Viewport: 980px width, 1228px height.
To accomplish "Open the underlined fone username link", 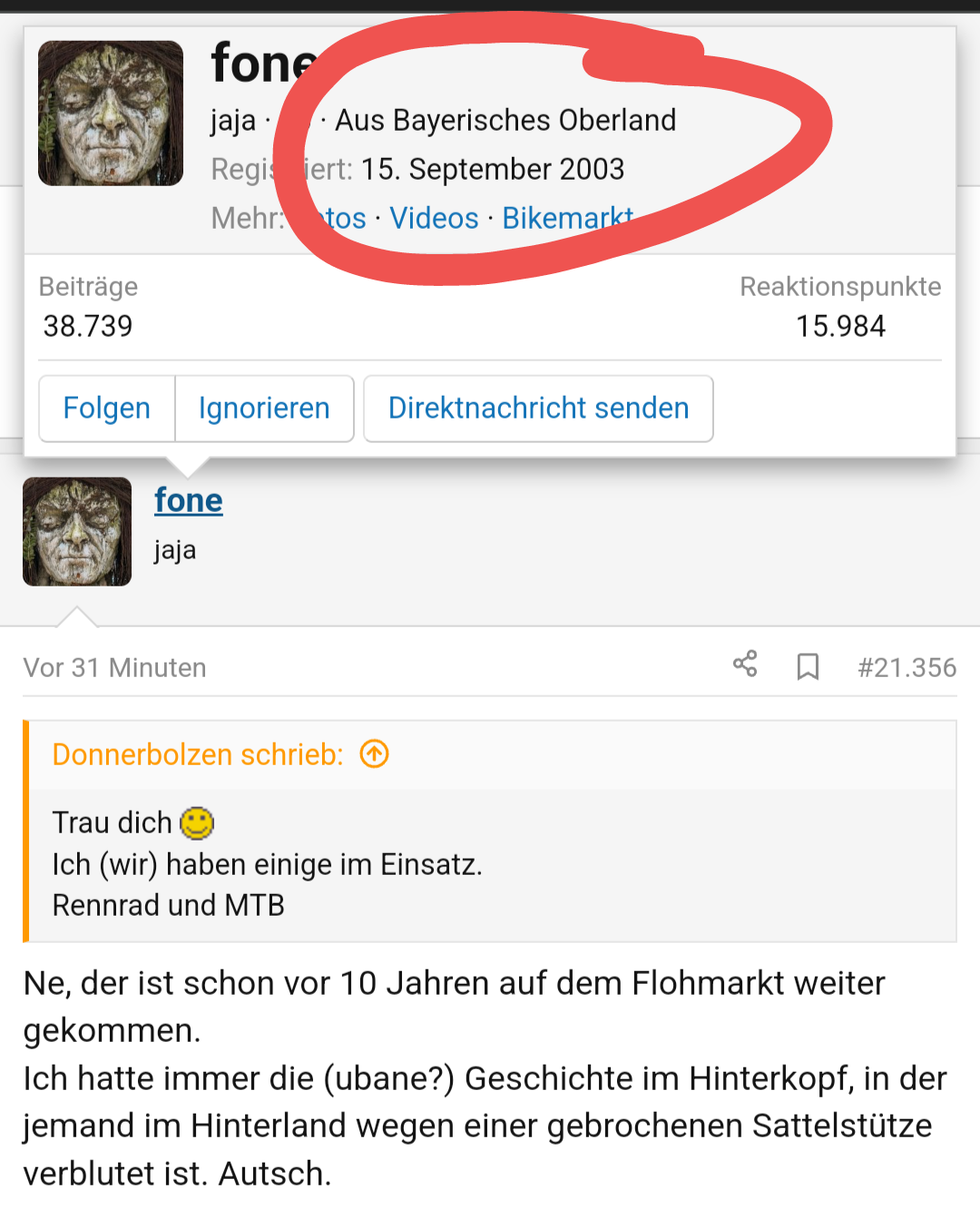I will 189,500.
